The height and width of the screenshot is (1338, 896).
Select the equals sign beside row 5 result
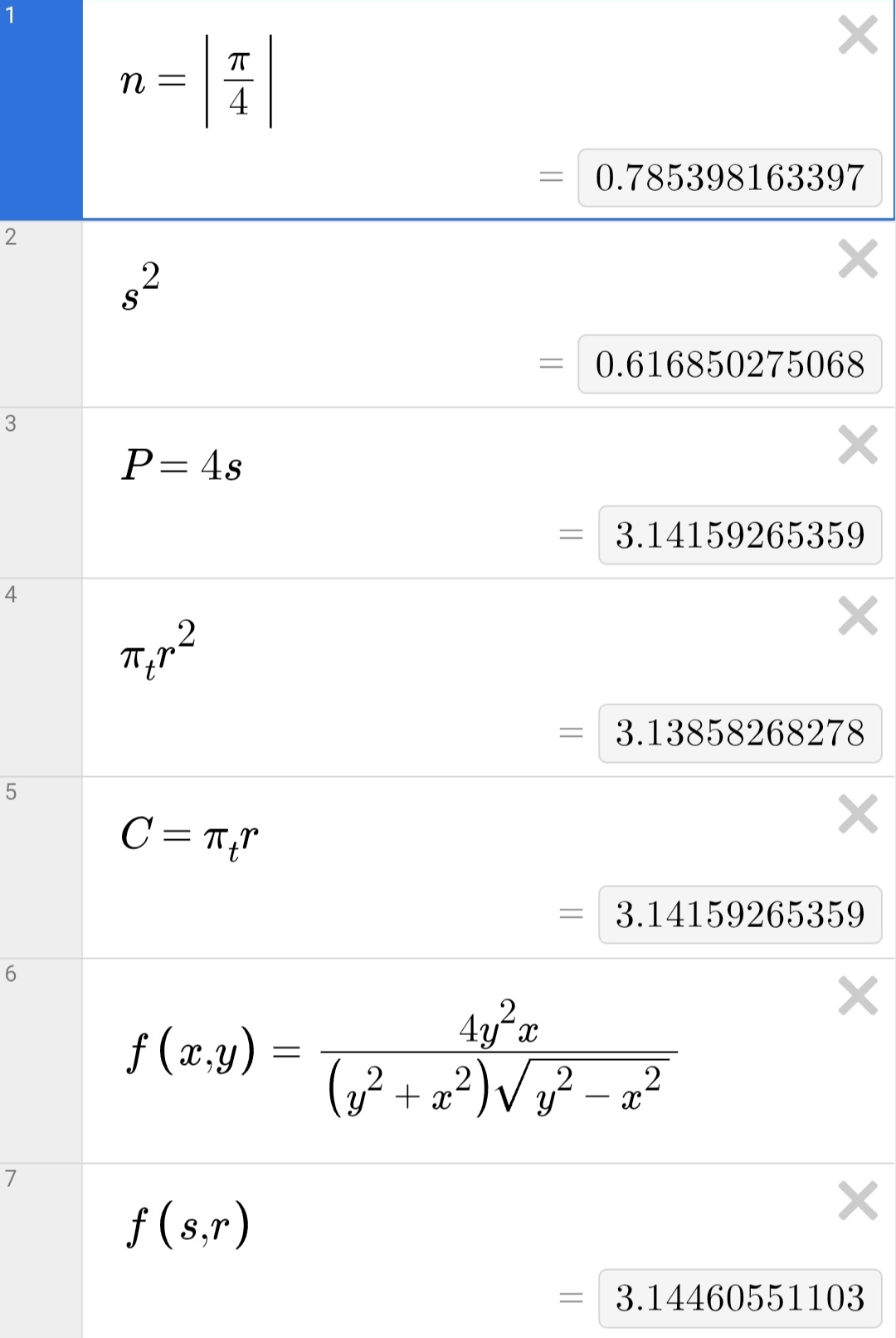(571, 913)
